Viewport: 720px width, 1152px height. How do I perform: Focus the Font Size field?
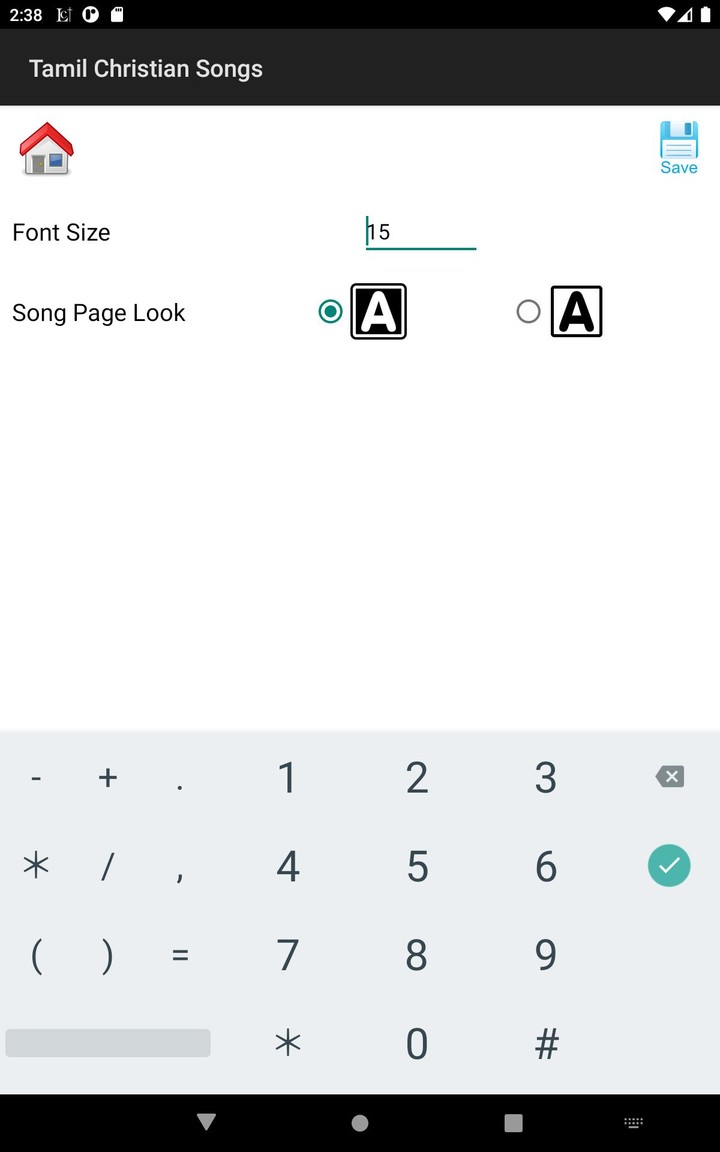point(421,232)
